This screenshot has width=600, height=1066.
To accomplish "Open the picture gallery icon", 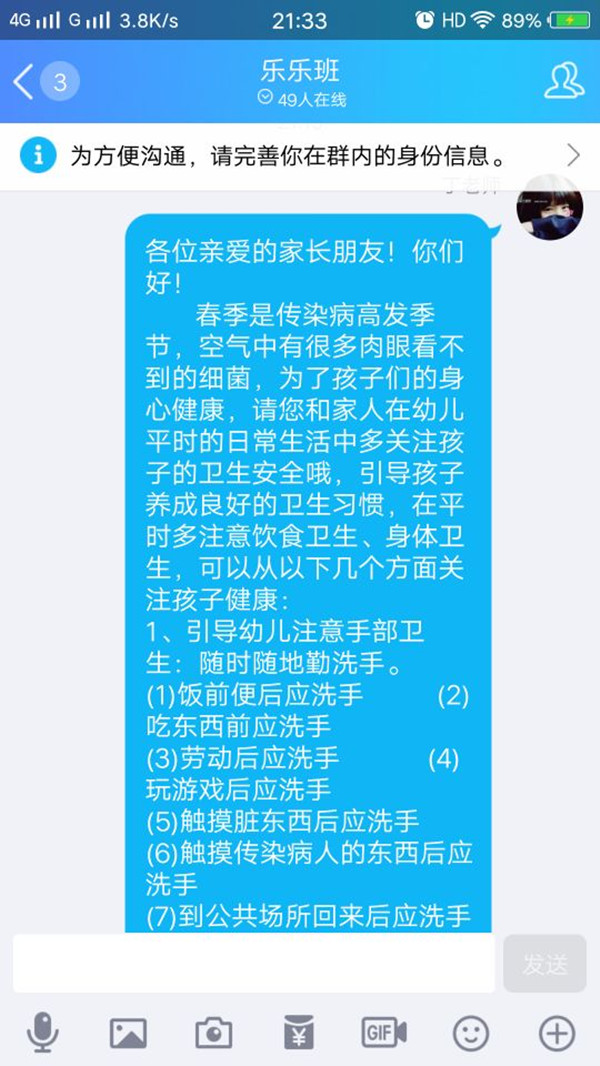I will coord(128,1033).
